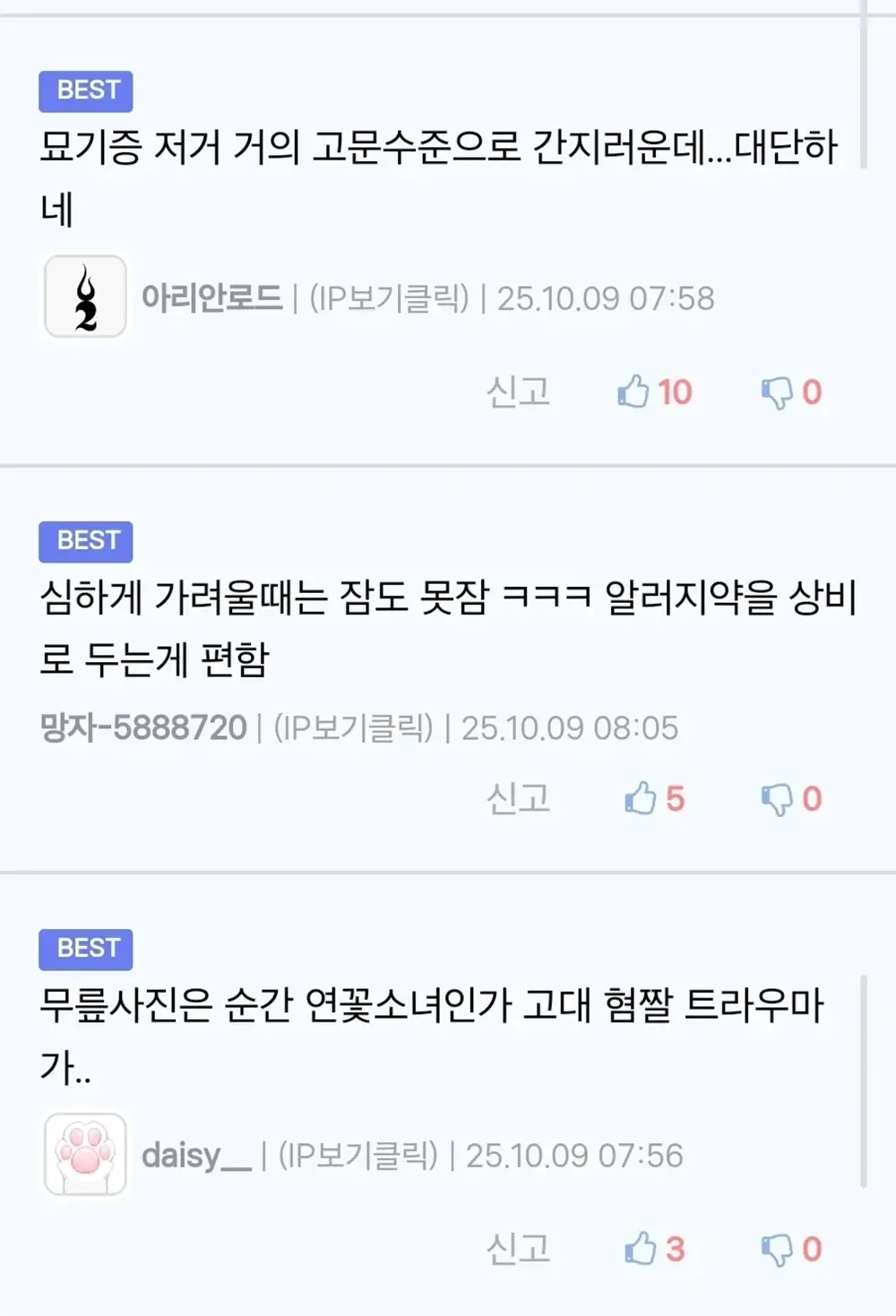Show IP via IP보기클릭 for daisy__
896x1316 pixels.
[x=358, y=1156]
